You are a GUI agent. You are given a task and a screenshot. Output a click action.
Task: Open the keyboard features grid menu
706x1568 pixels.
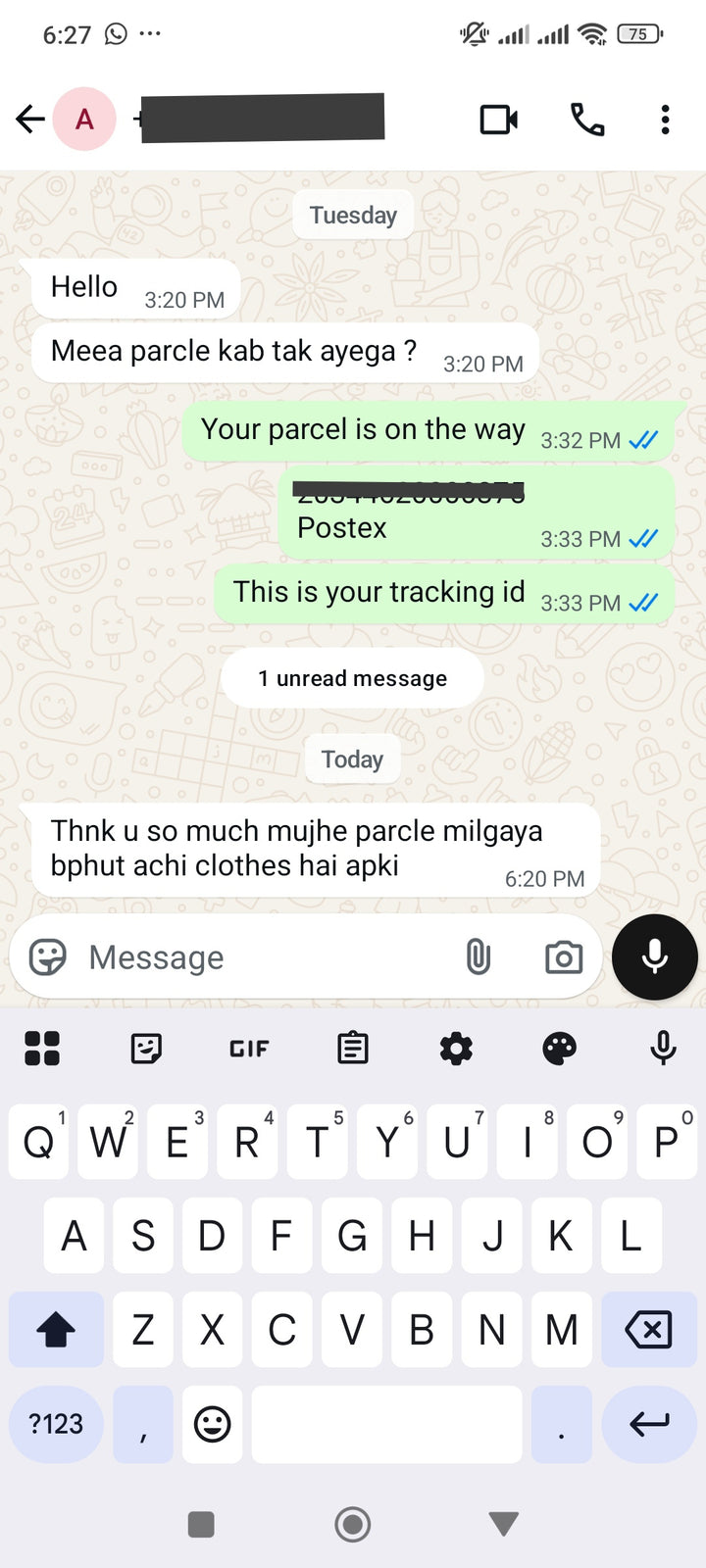pyautogui.click(x=42, y=1049)
